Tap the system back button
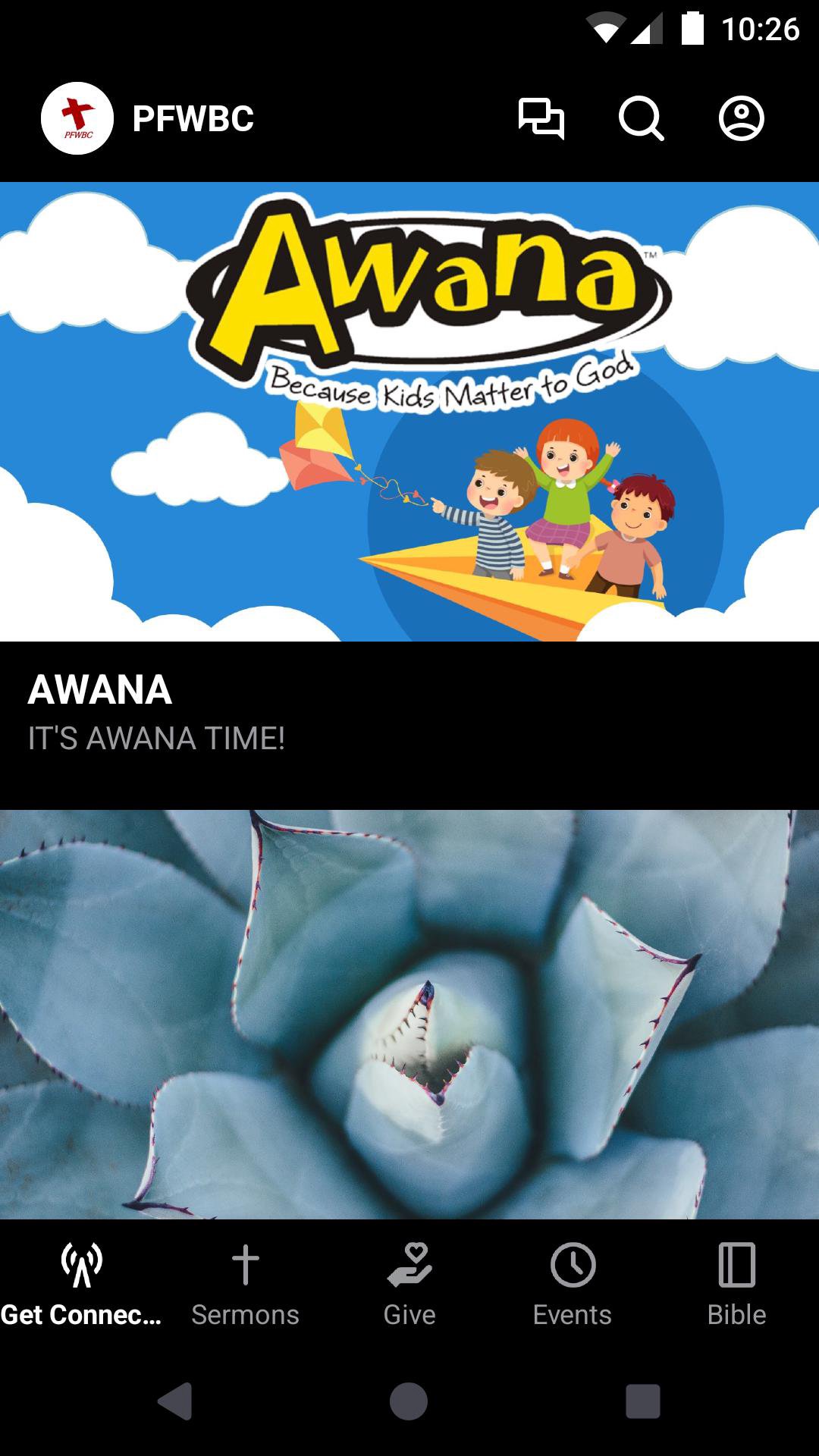This screenshot has height=1456, width=819. tap(175, 1401)
